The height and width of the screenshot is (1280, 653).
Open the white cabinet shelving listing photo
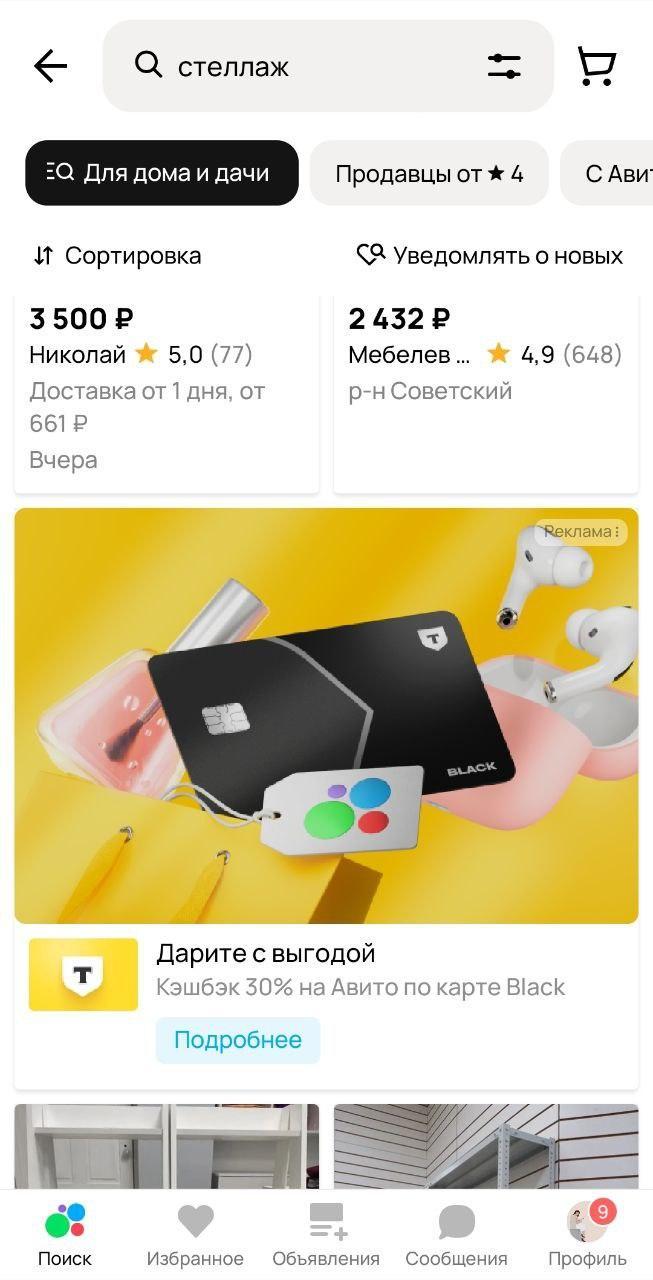(x=166, y=1146)
